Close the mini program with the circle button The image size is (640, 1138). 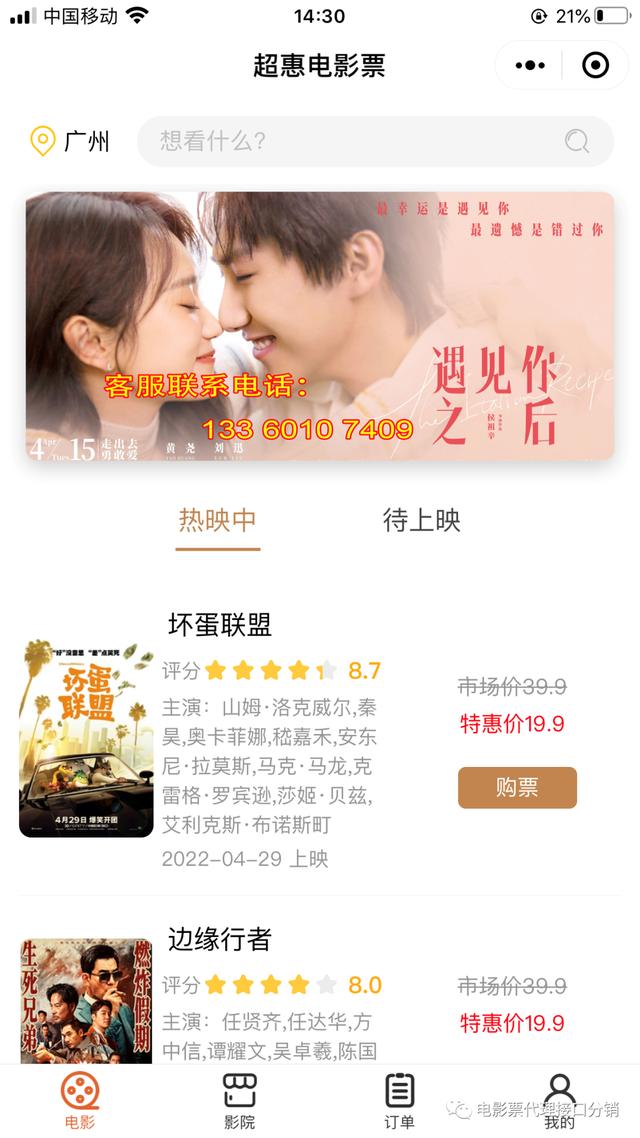596,65
